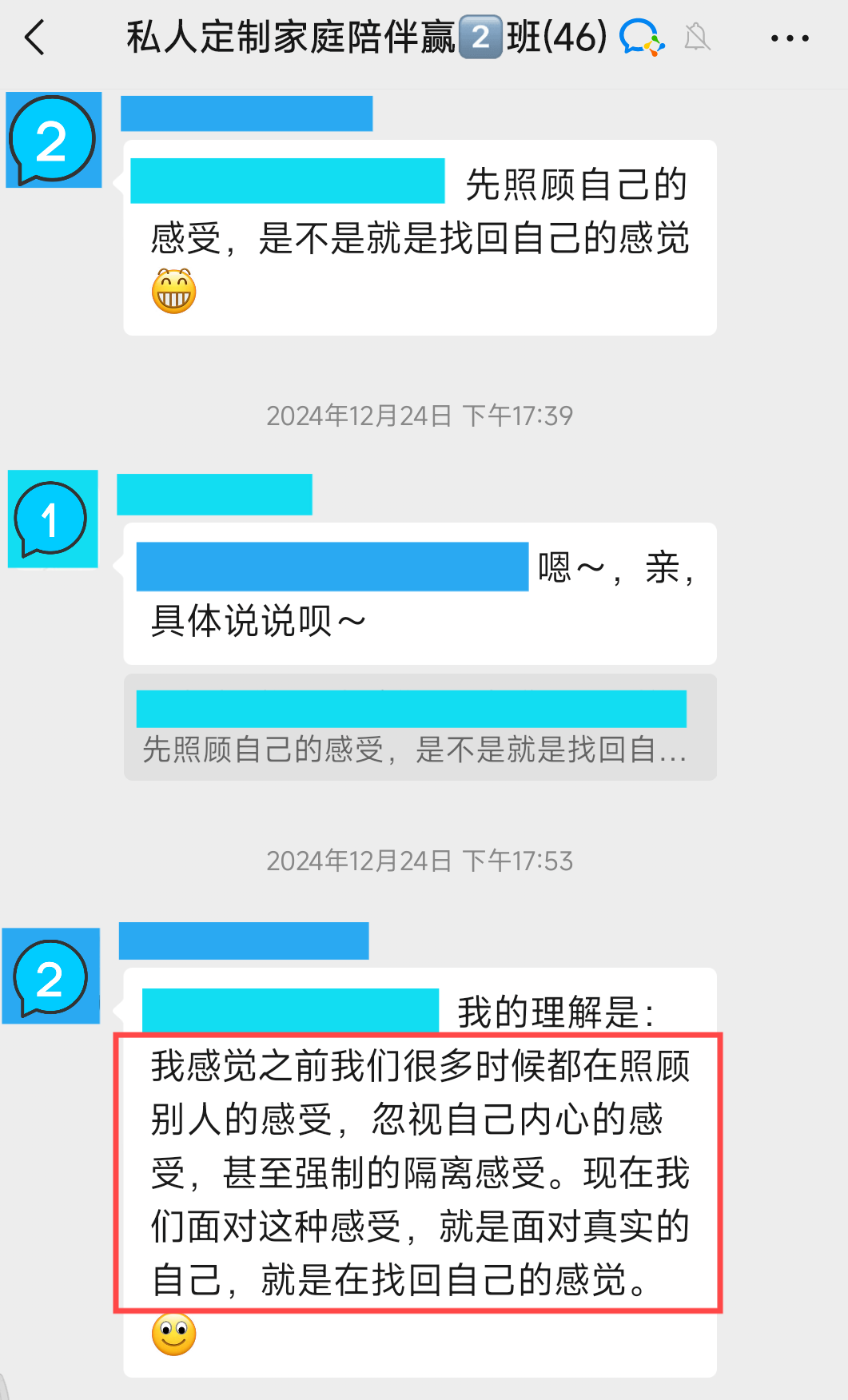Go back from the group chat
This screenshot has width=848, height=1400.
pos(35,38)
